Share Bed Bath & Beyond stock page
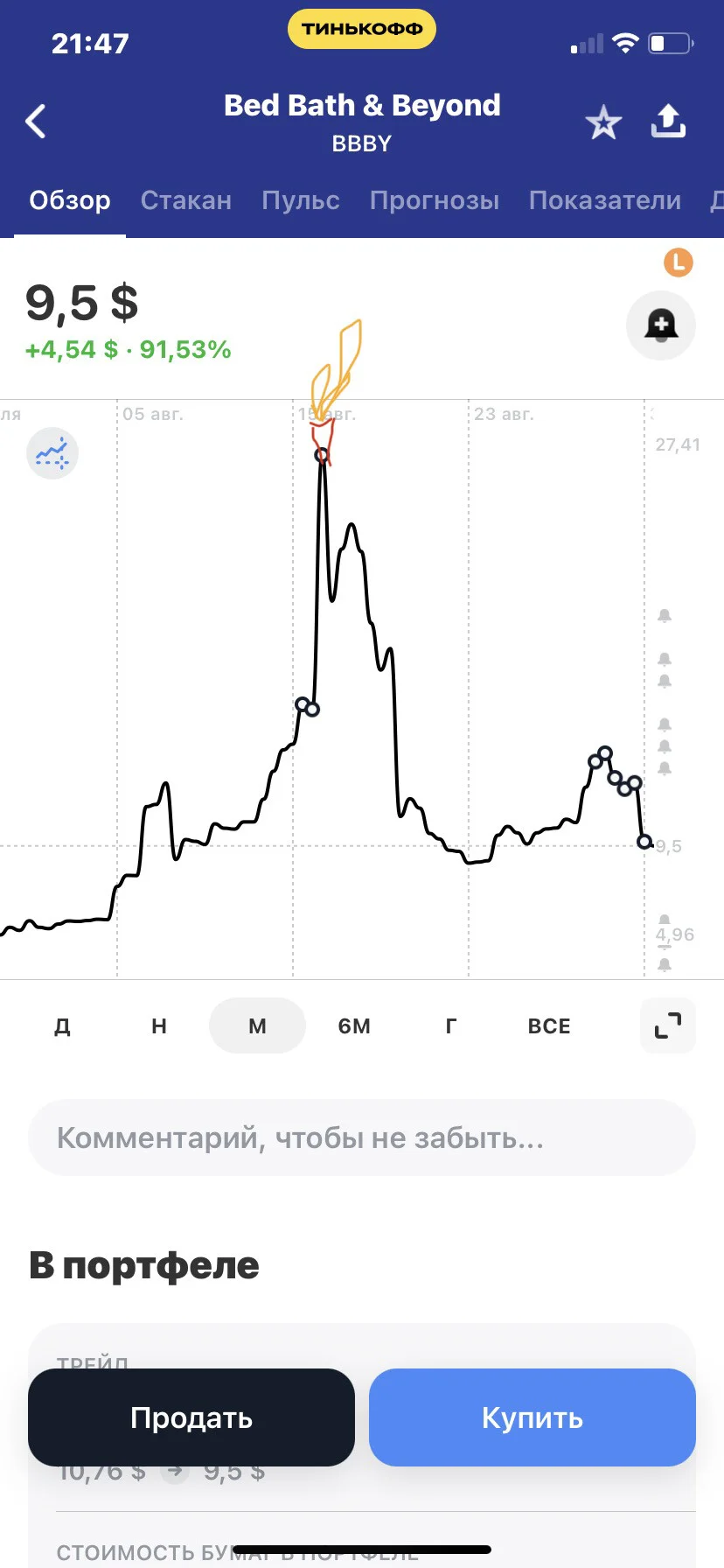The image size is (724, 1568). [668, 122]
